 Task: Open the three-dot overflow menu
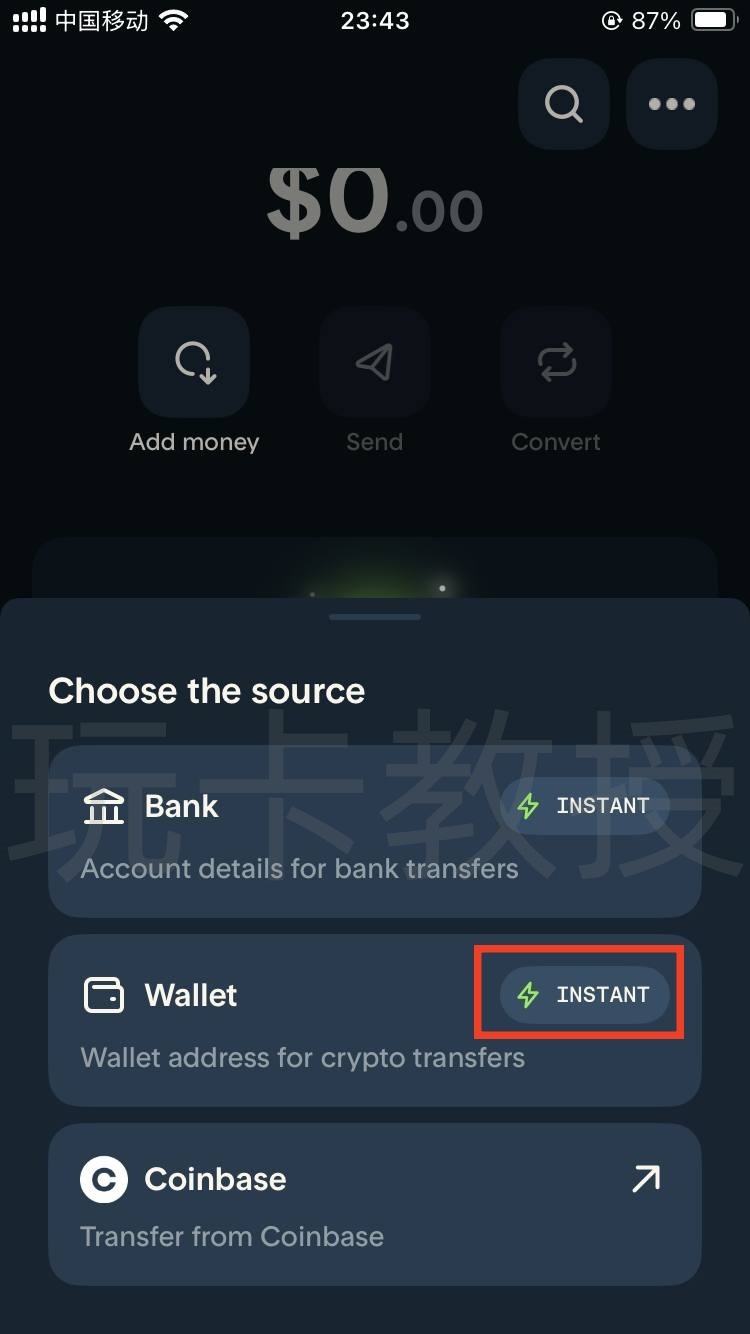671,104
